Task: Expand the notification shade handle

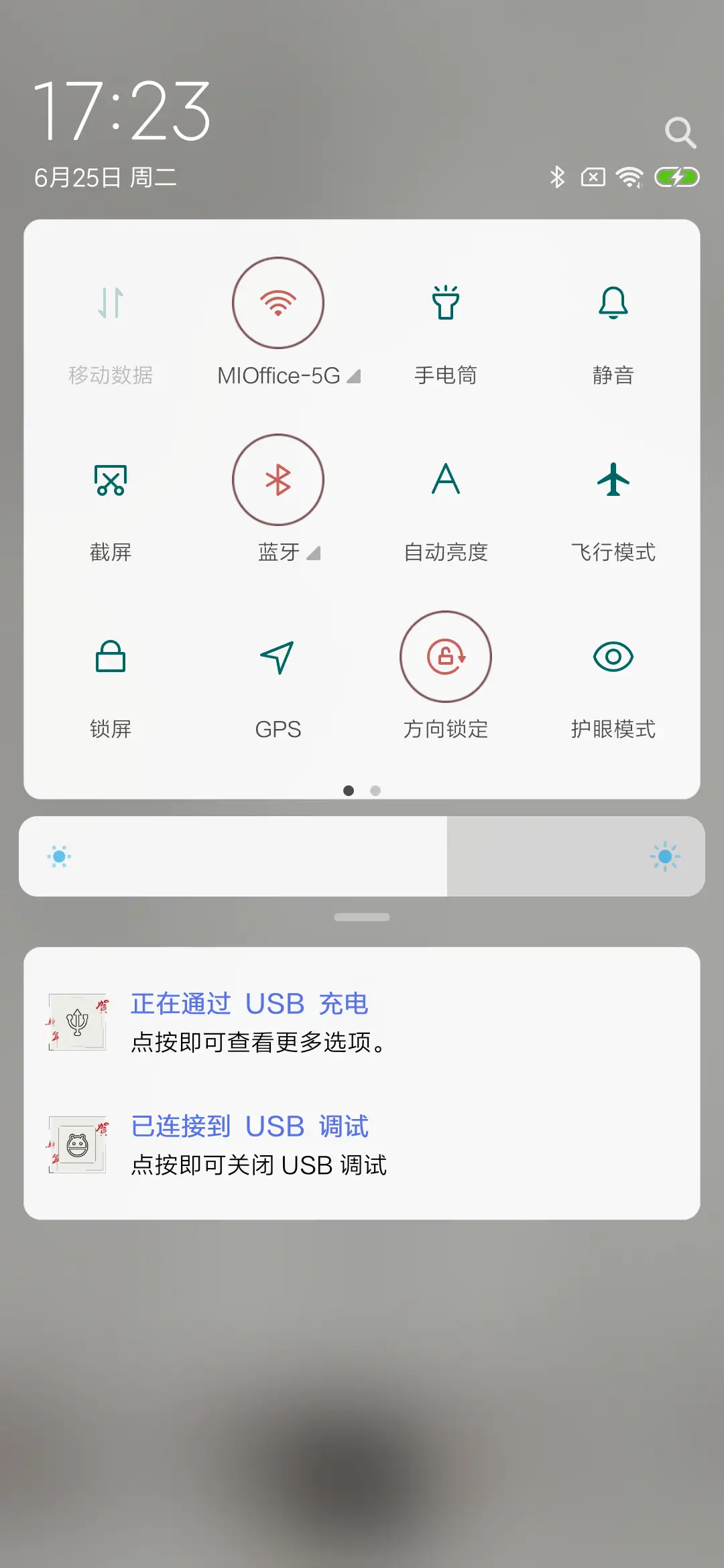Action: tap(362, 916)
